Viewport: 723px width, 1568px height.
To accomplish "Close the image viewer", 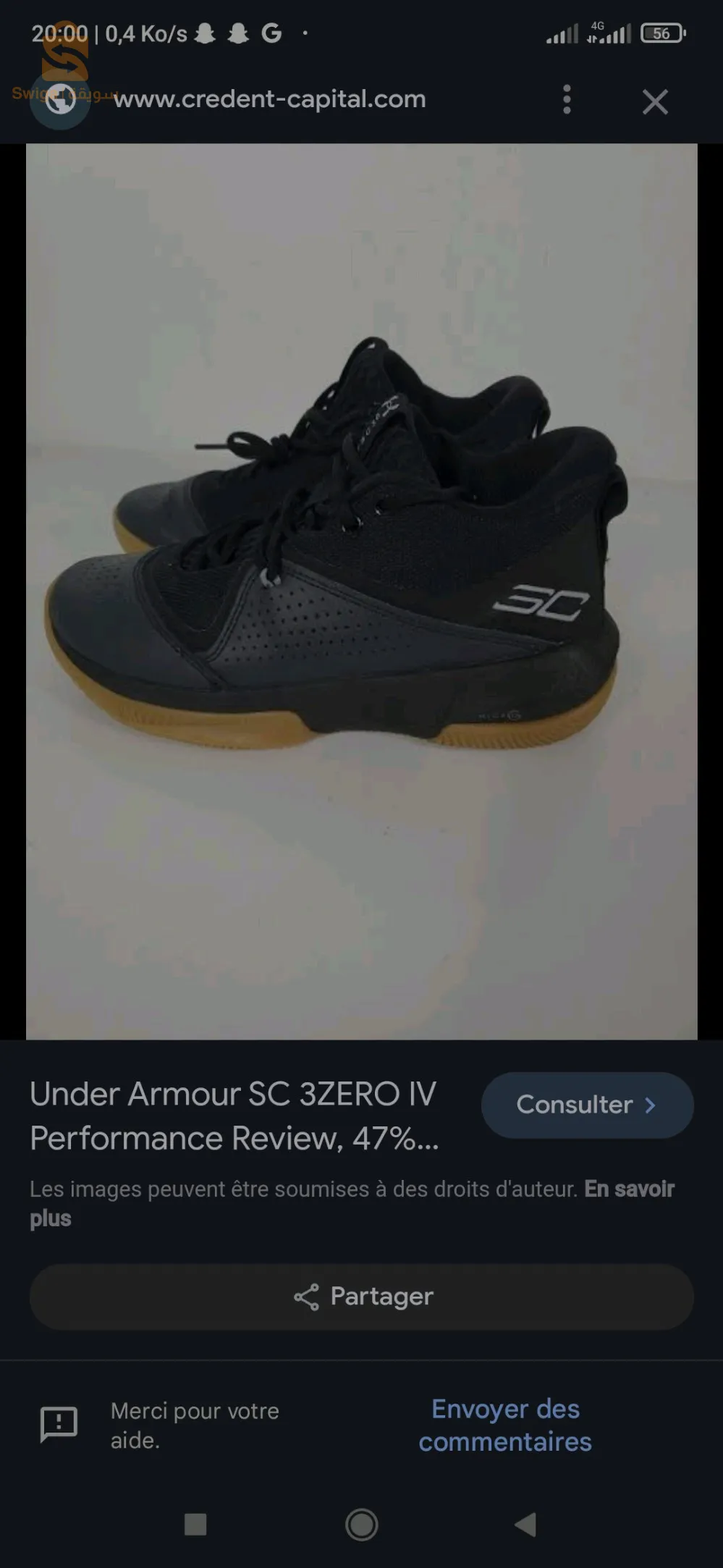I will (x=655, y=102).
